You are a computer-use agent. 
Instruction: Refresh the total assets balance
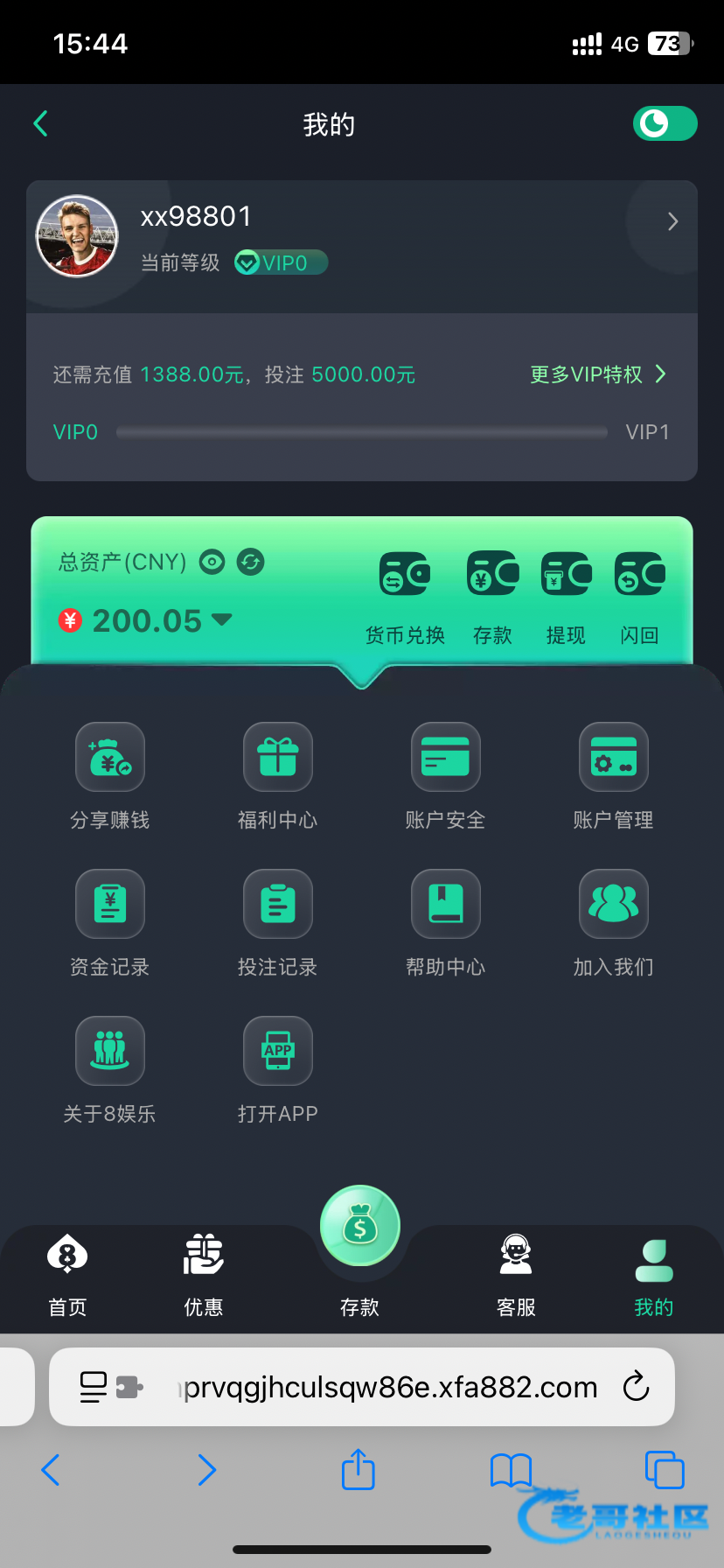tap(251, 562)
